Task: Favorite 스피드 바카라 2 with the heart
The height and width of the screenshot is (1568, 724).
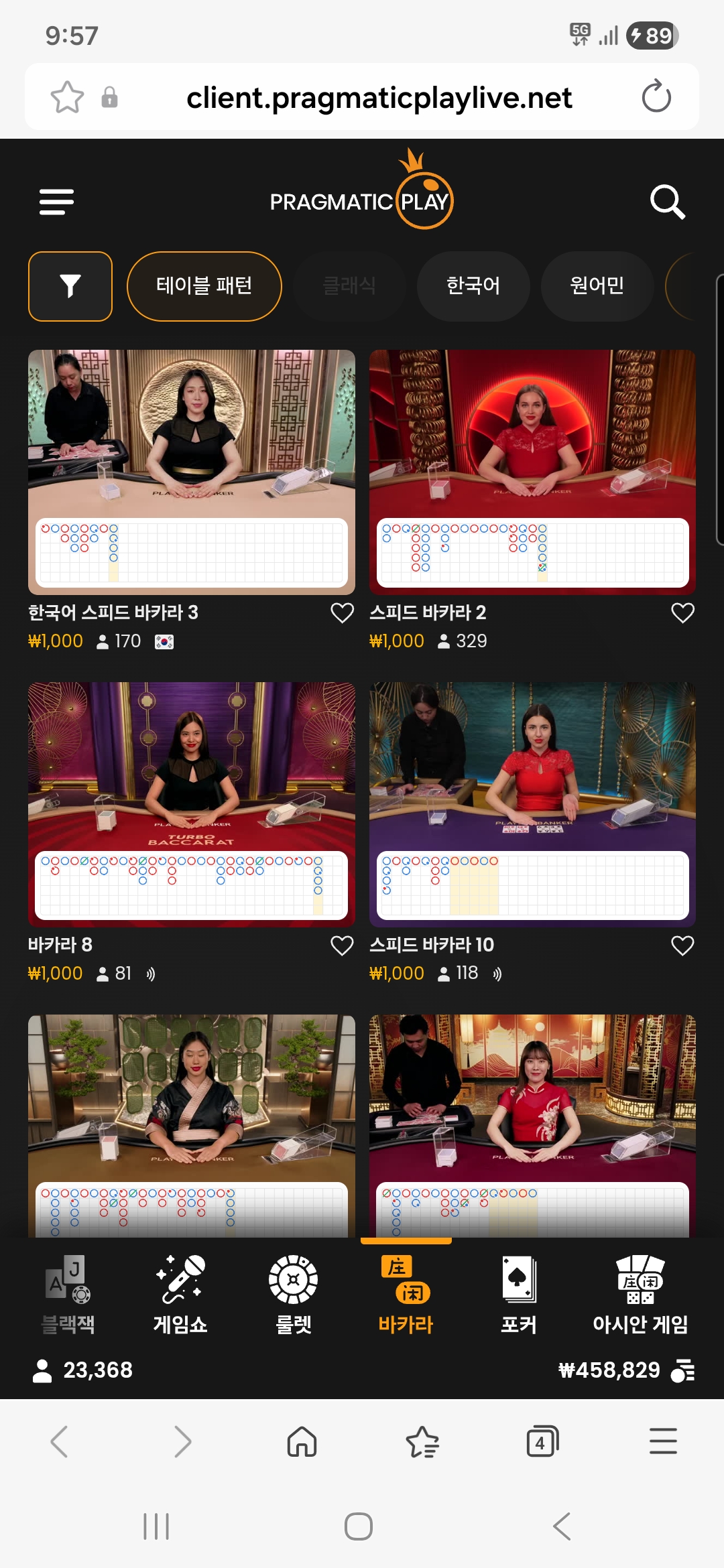Action: pos(682,612)
